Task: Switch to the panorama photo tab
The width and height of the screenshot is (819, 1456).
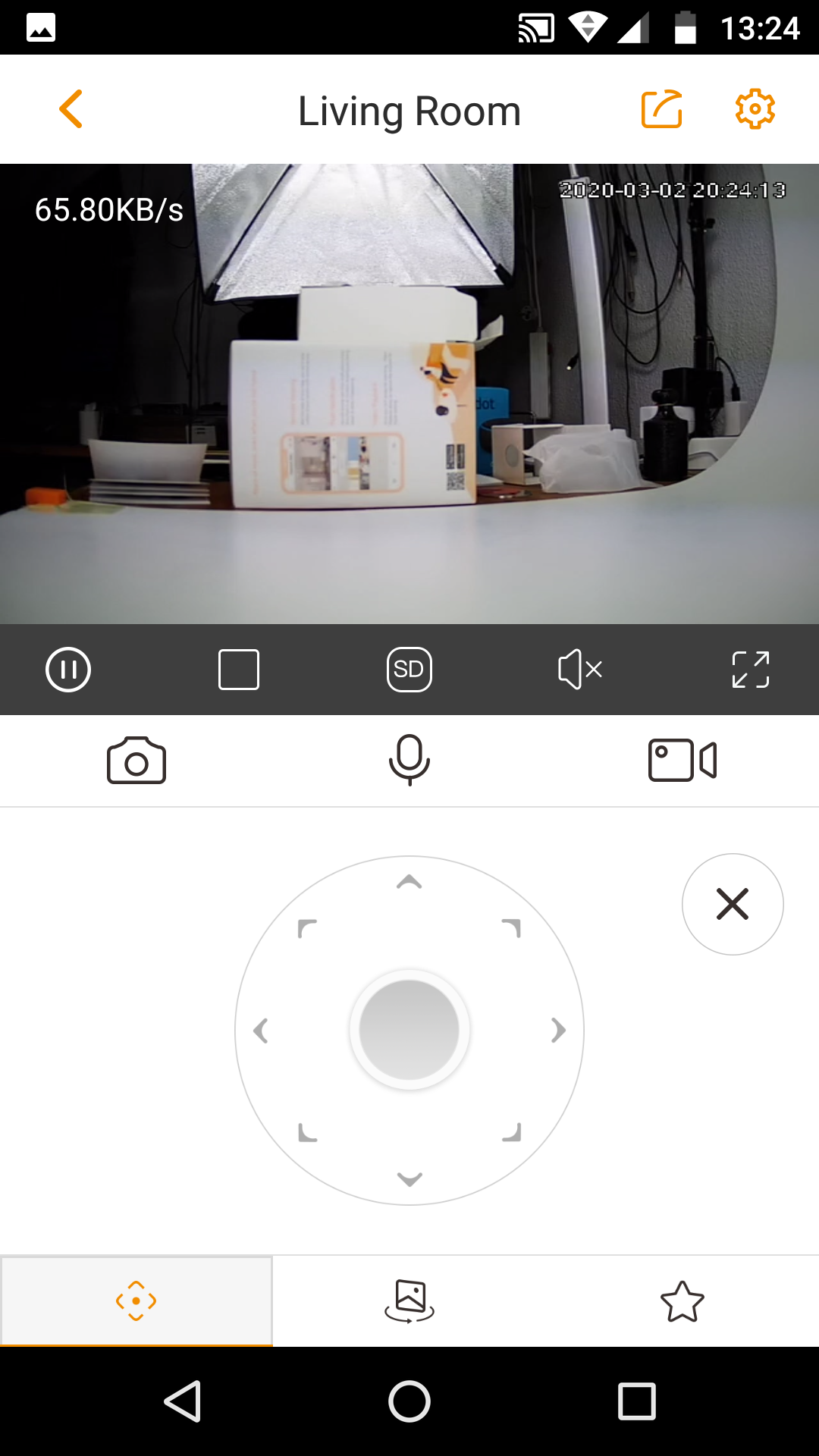Action: coord(409,1301)
